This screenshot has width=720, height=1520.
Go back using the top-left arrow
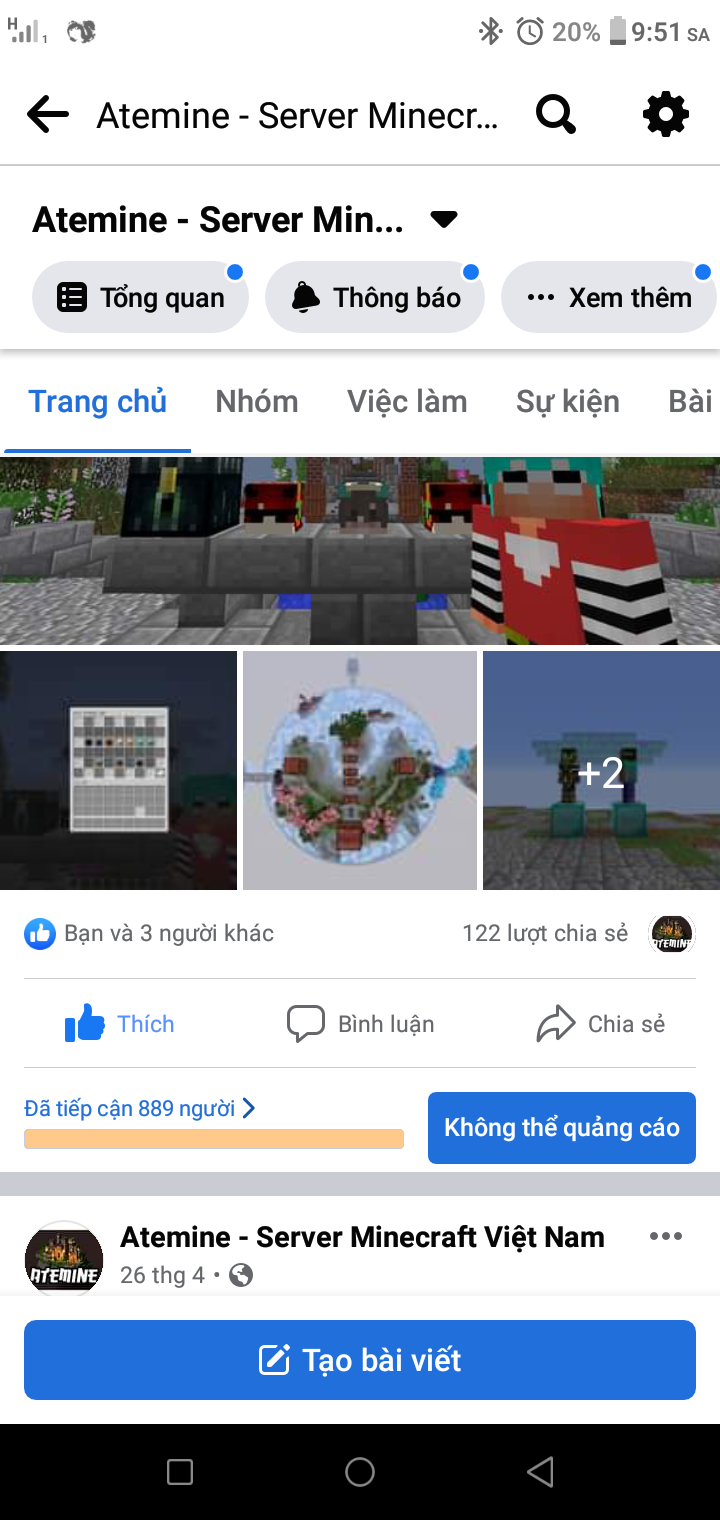pos(47,115)
